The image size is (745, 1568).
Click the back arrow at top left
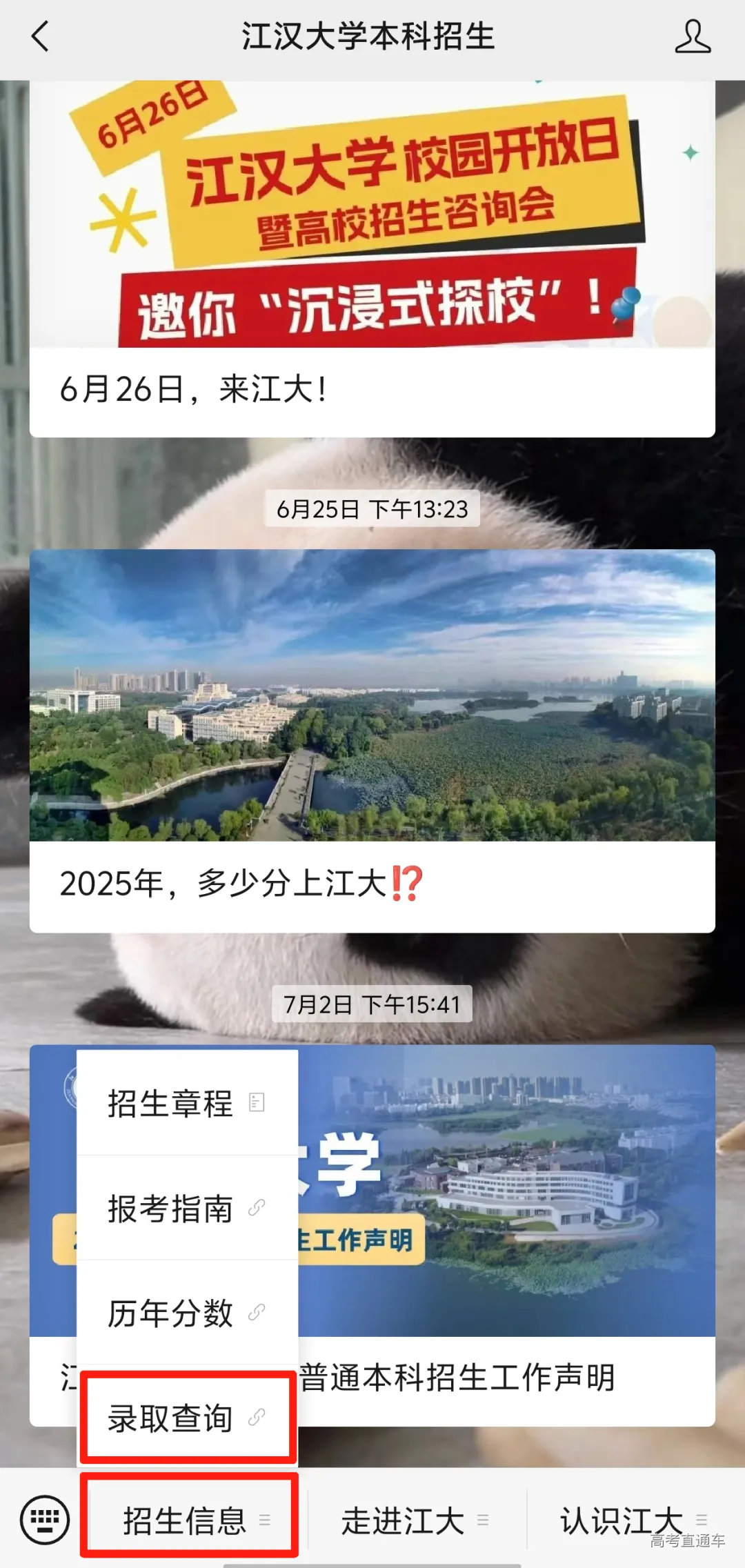(x=39, y=38)
